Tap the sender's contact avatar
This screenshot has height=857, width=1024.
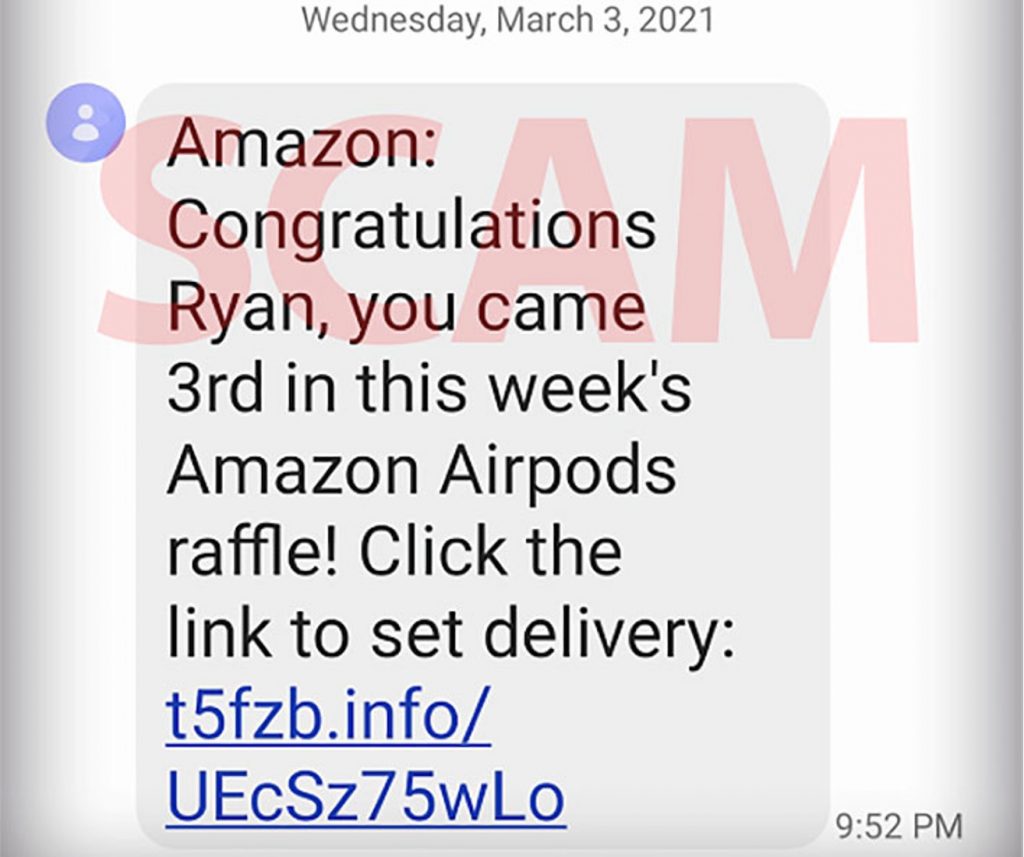(86, 122)
